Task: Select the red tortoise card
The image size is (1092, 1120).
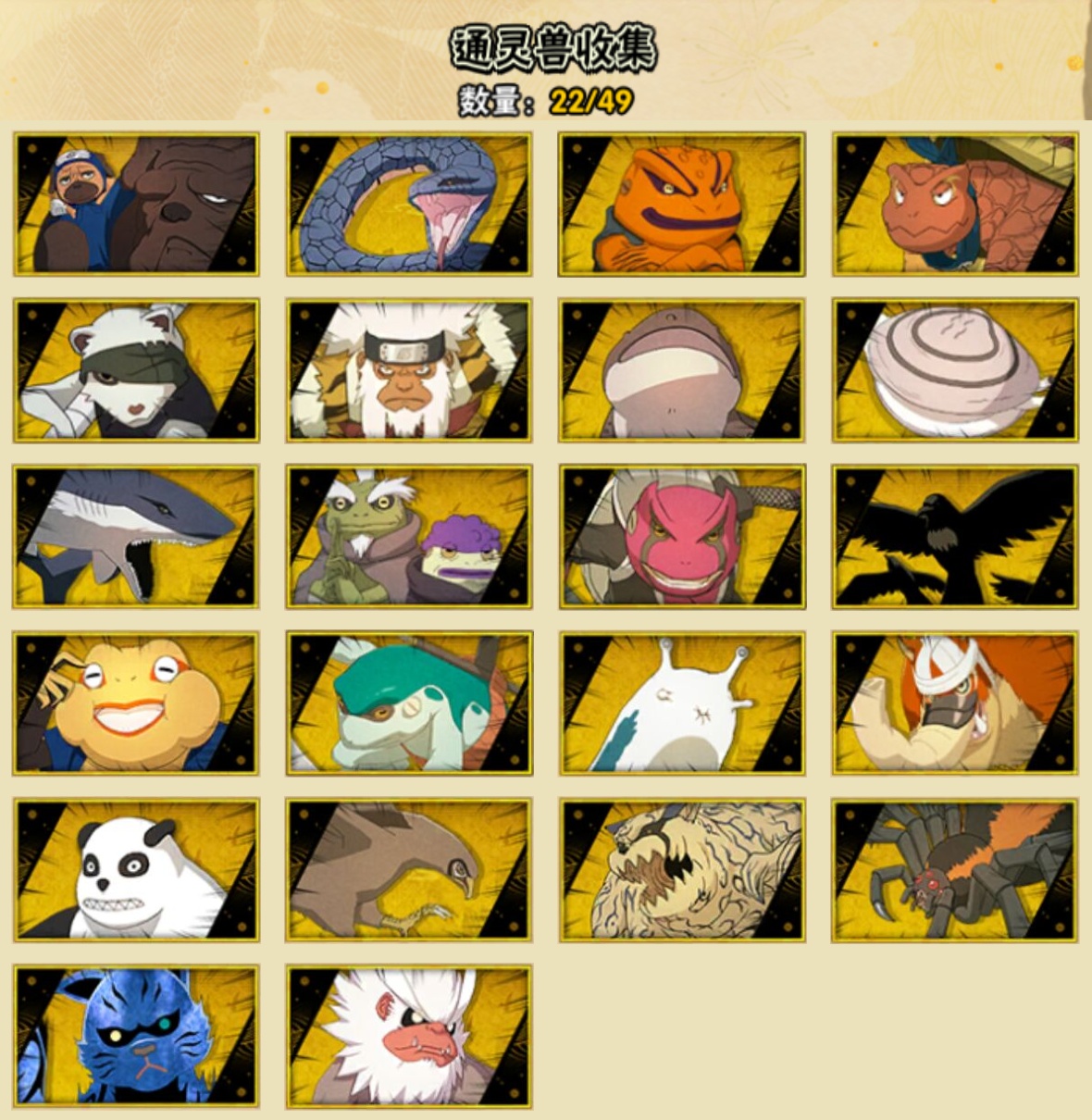Action: (955, 204)
